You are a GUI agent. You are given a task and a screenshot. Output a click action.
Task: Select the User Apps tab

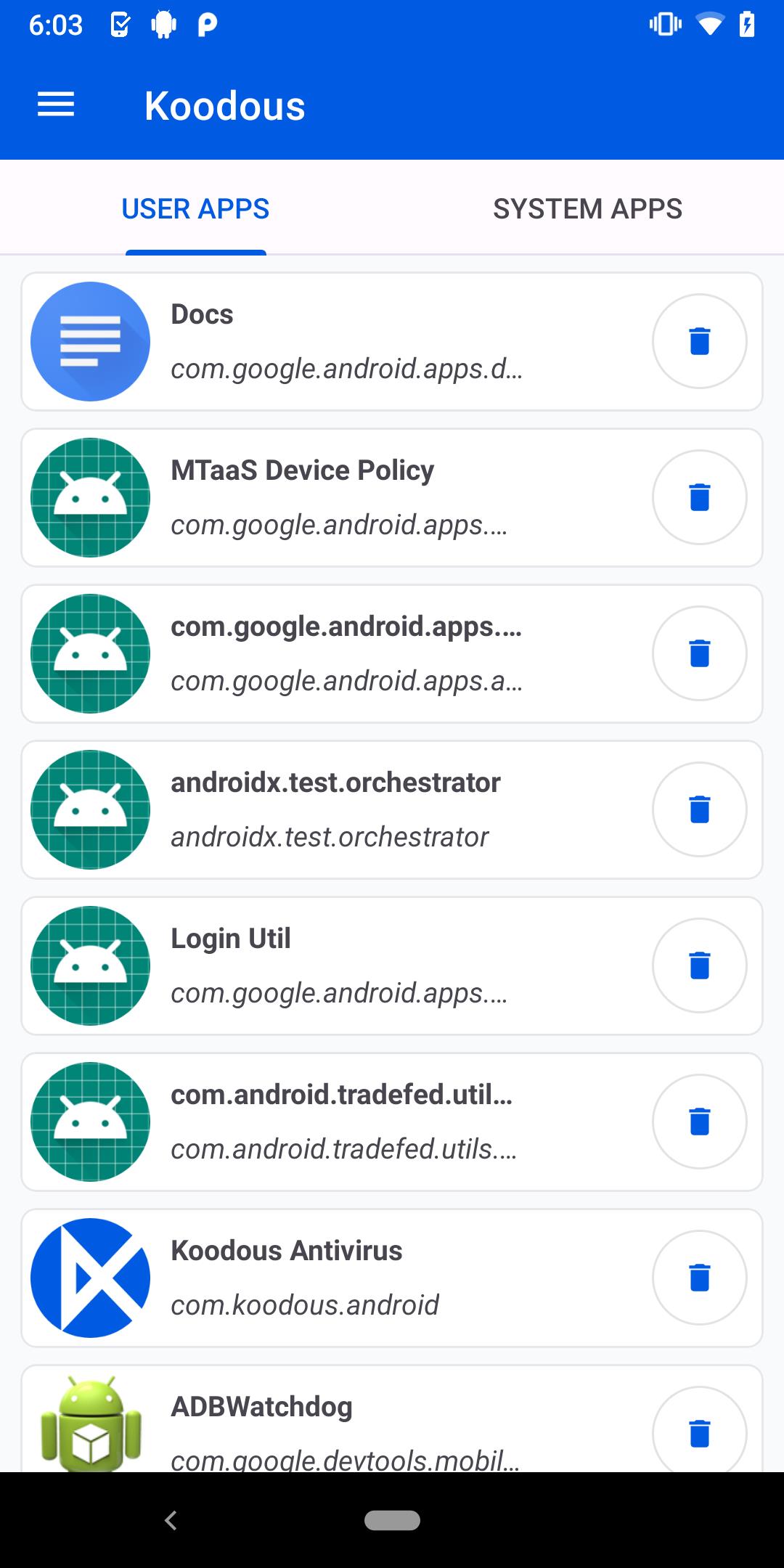click(x=195, y=209)
